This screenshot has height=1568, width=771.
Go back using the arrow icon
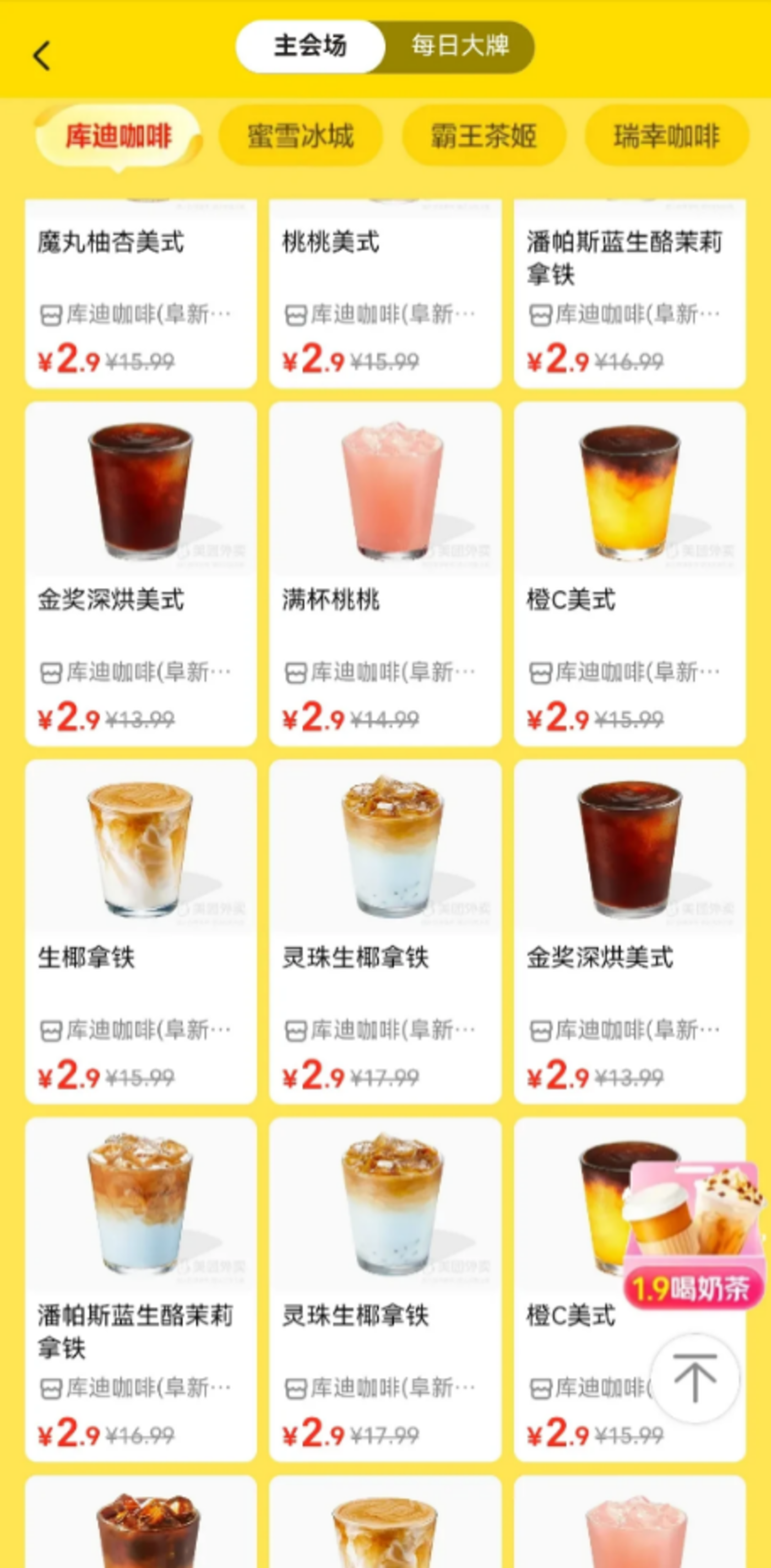(x=41, y=56)
